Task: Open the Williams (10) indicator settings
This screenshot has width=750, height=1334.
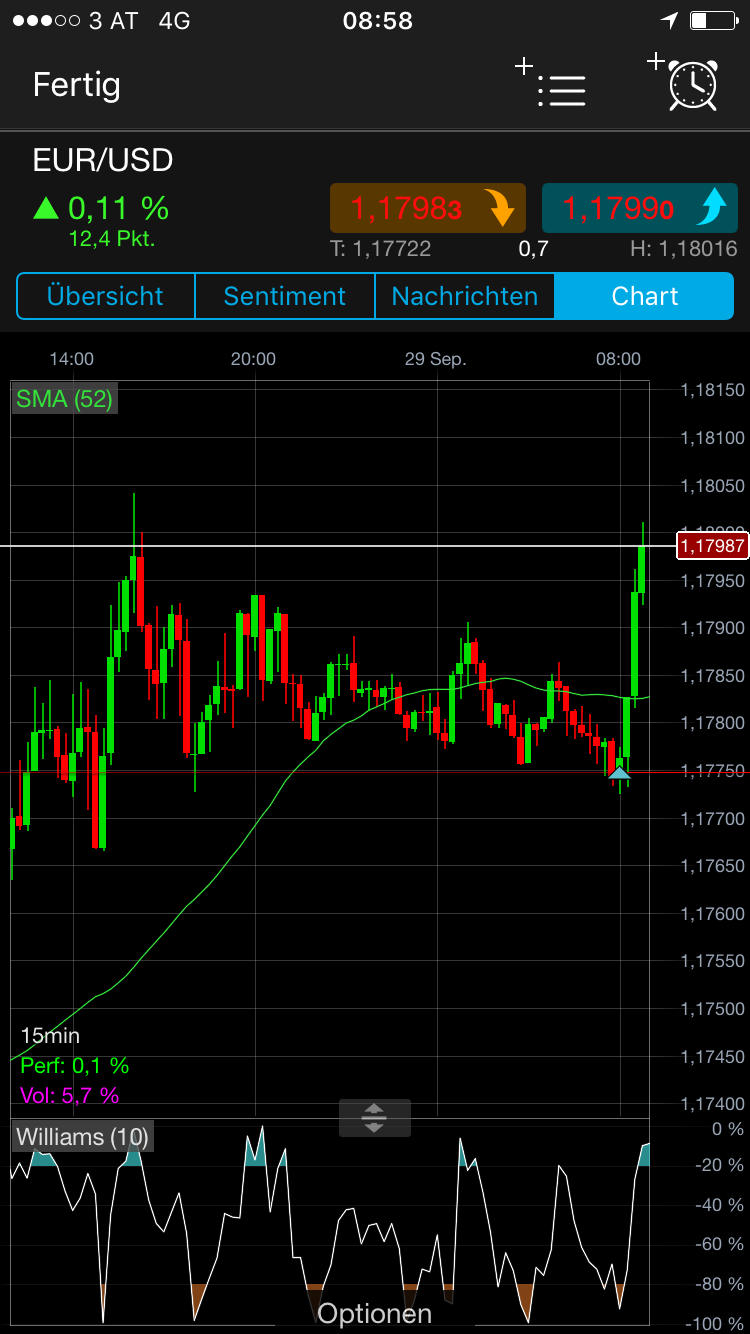Action: pyautogui.click(x=82, y=1137)
